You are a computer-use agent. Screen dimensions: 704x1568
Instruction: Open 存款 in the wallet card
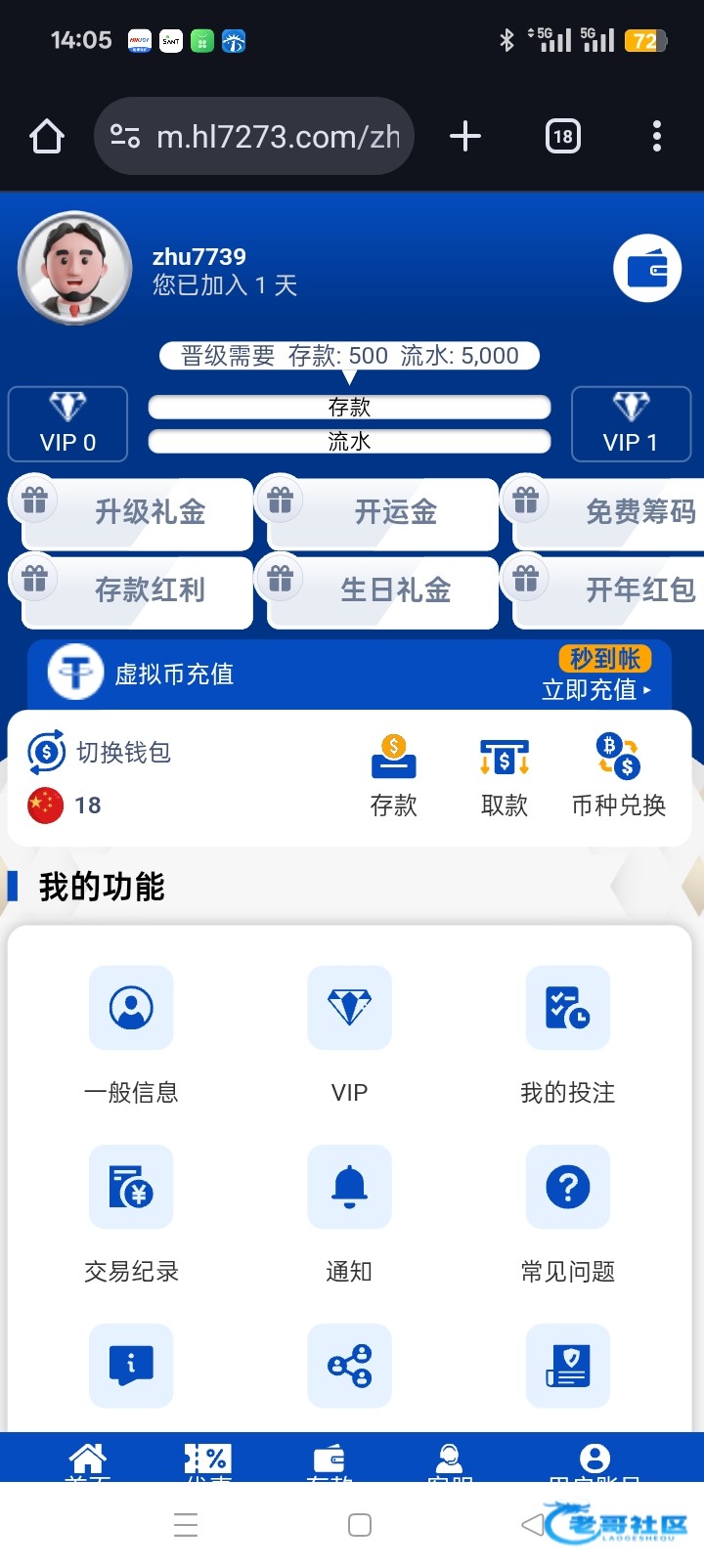pos(393,776)
